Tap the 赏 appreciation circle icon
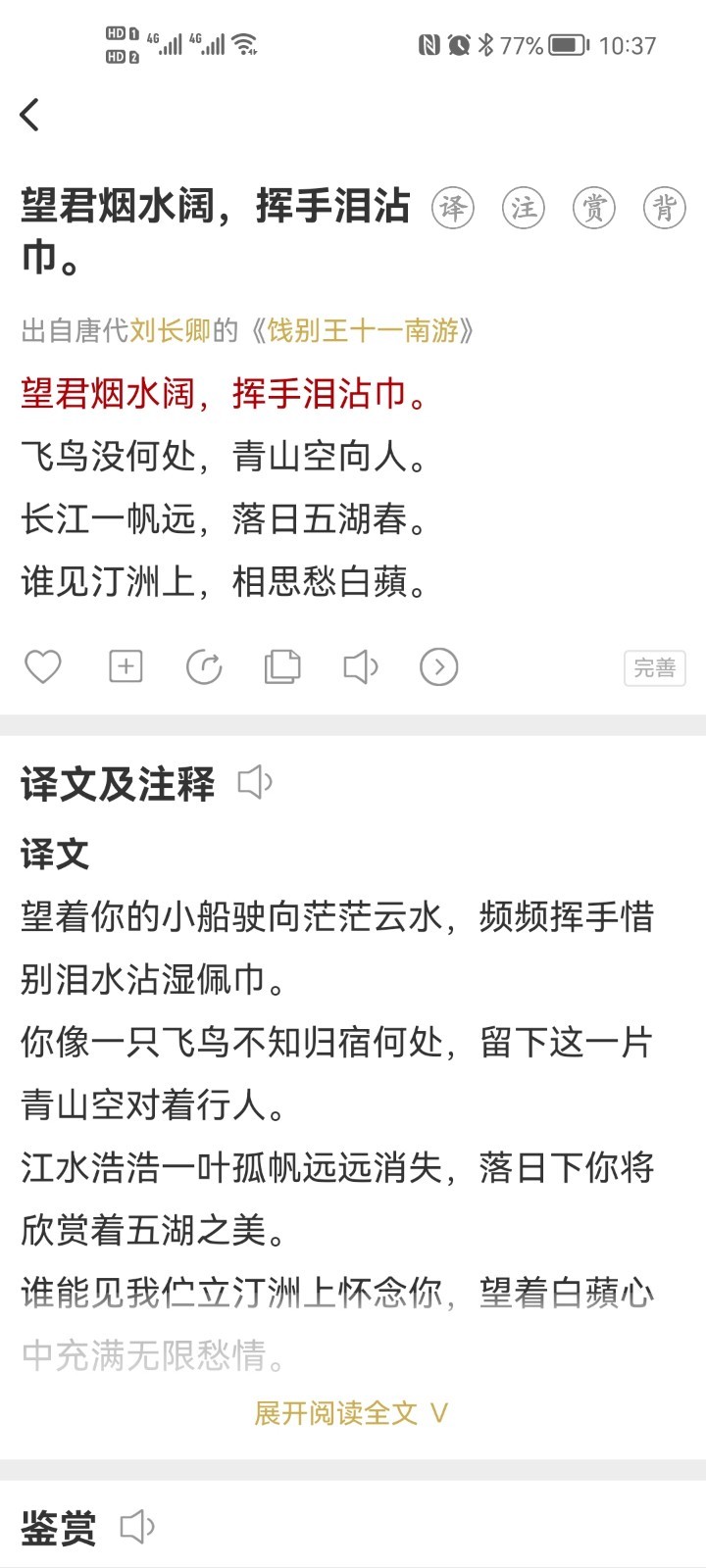The image size is (706, 1568). (594, 208)
